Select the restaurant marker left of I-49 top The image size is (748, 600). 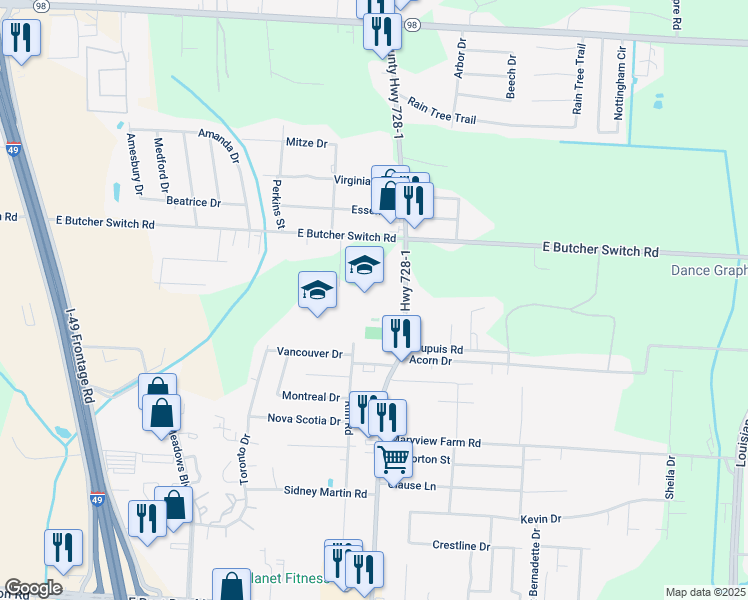click(x=21, y=41)
